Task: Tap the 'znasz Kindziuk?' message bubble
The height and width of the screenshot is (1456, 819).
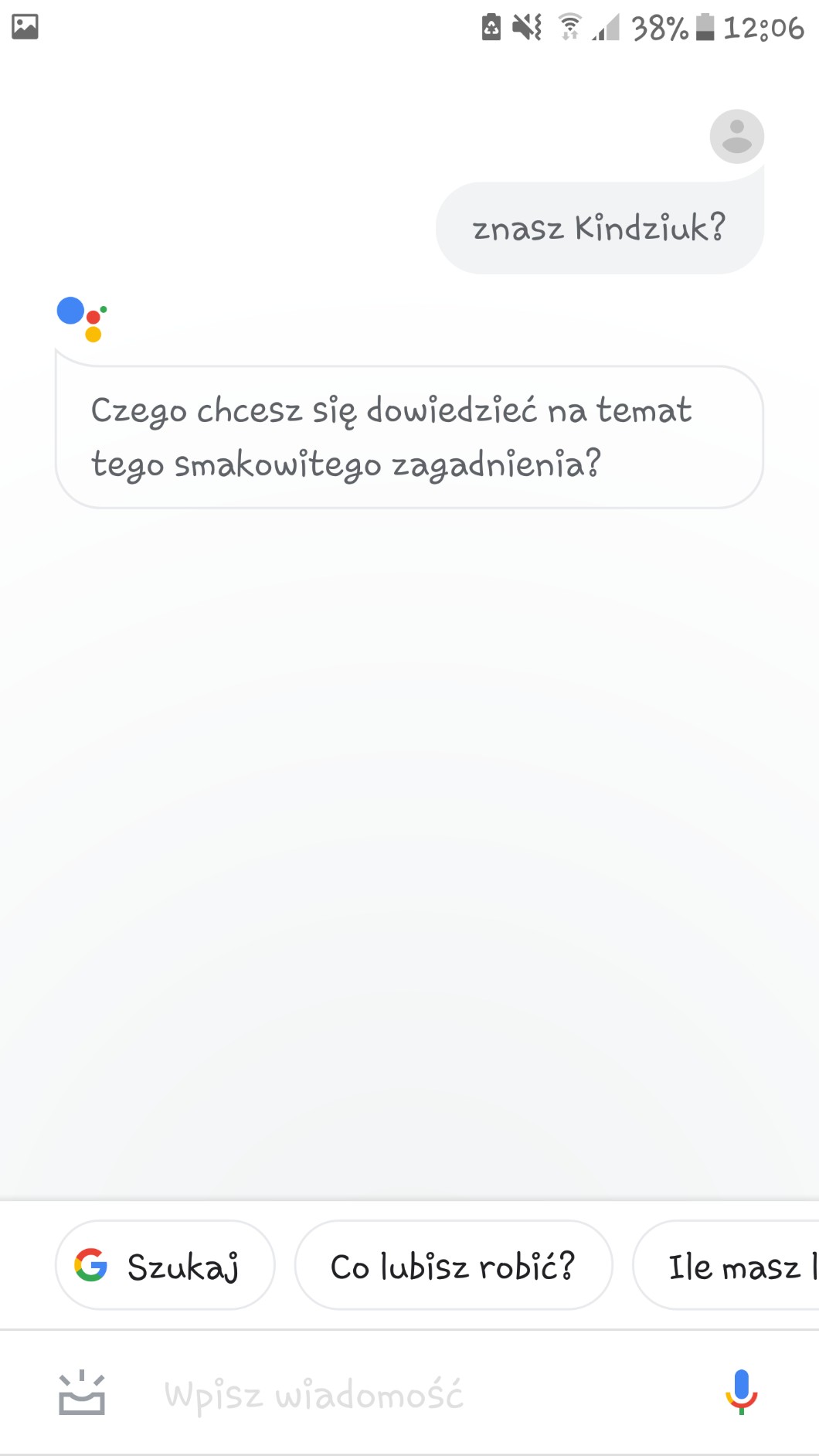Action: 600,228
